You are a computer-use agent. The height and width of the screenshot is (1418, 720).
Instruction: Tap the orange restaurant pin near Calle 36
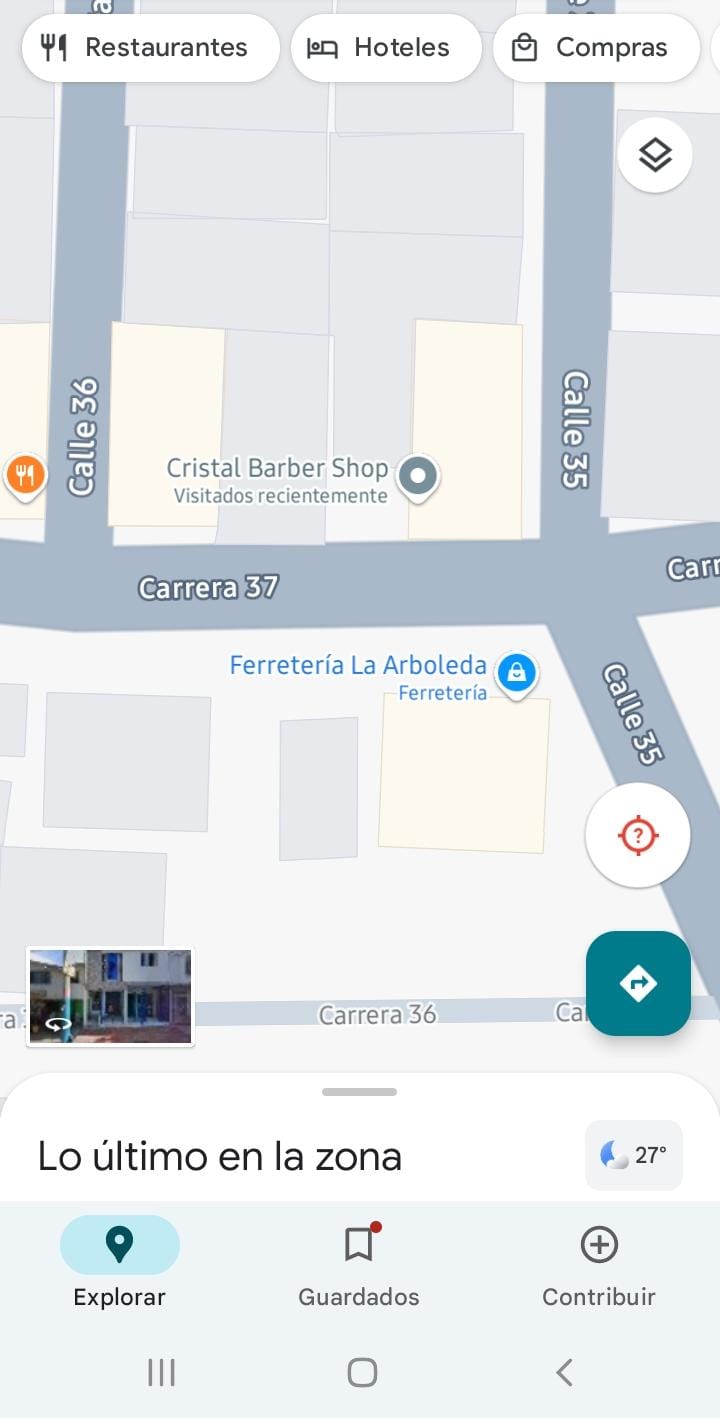click(25, 475)
